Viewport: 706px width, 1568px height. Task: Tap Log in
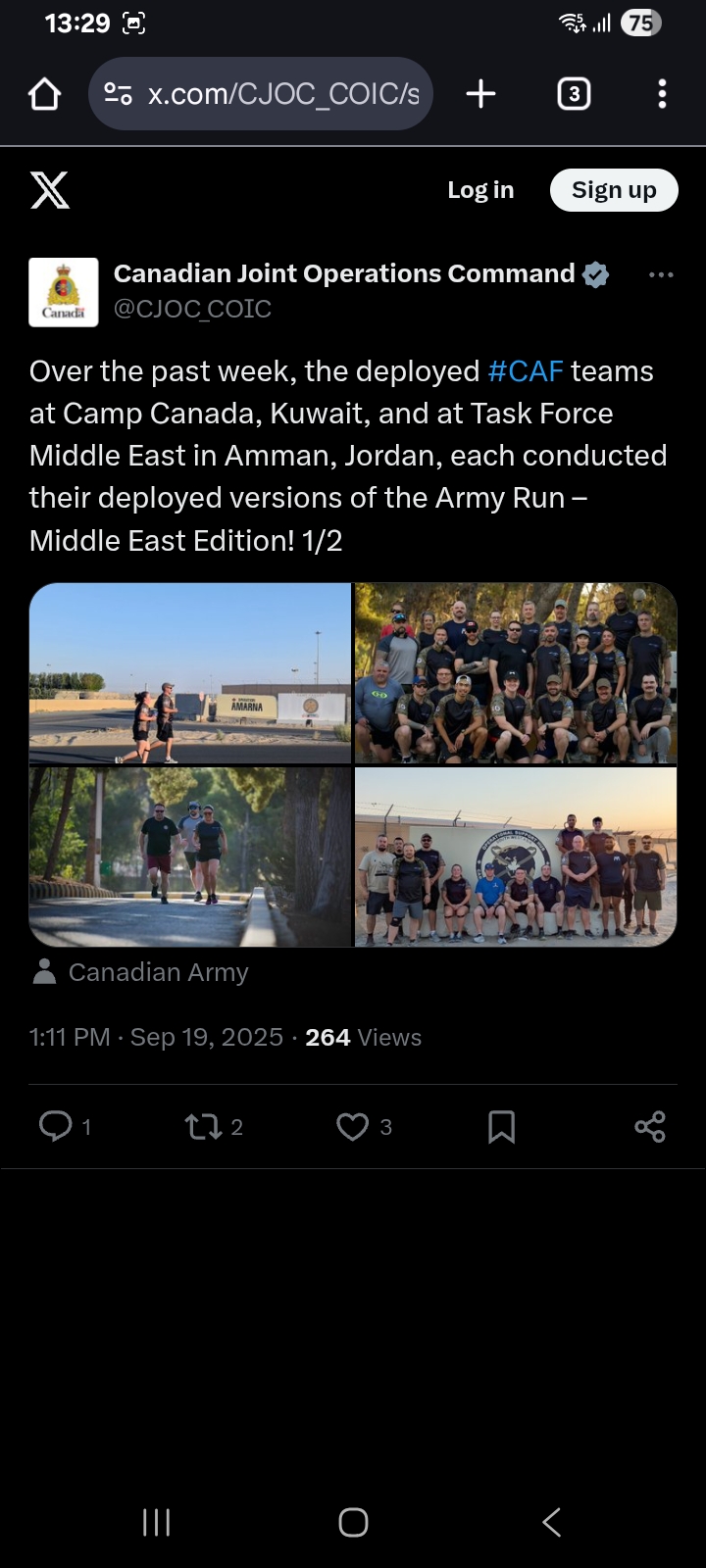click(480, 190)
